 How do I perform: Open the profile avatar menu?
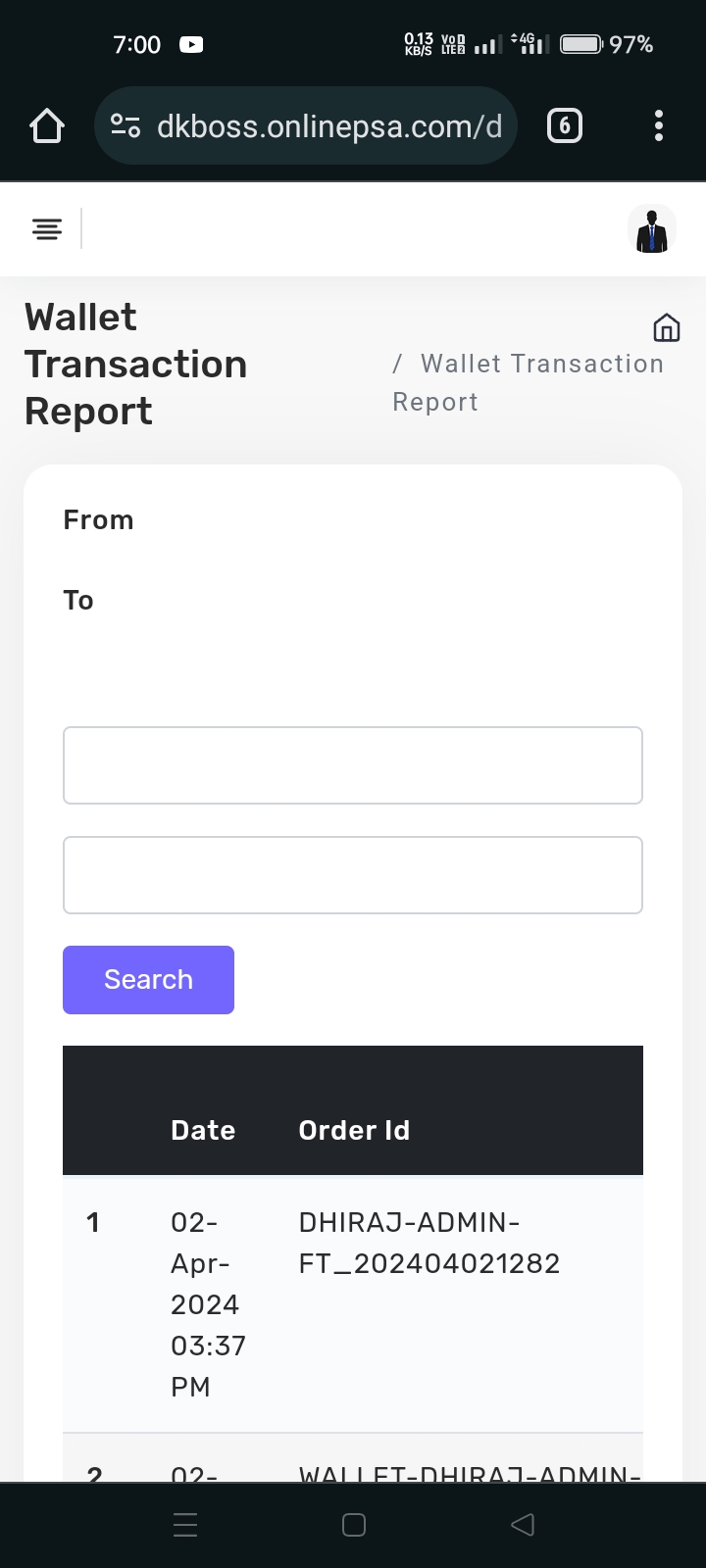tap(651, 229)
